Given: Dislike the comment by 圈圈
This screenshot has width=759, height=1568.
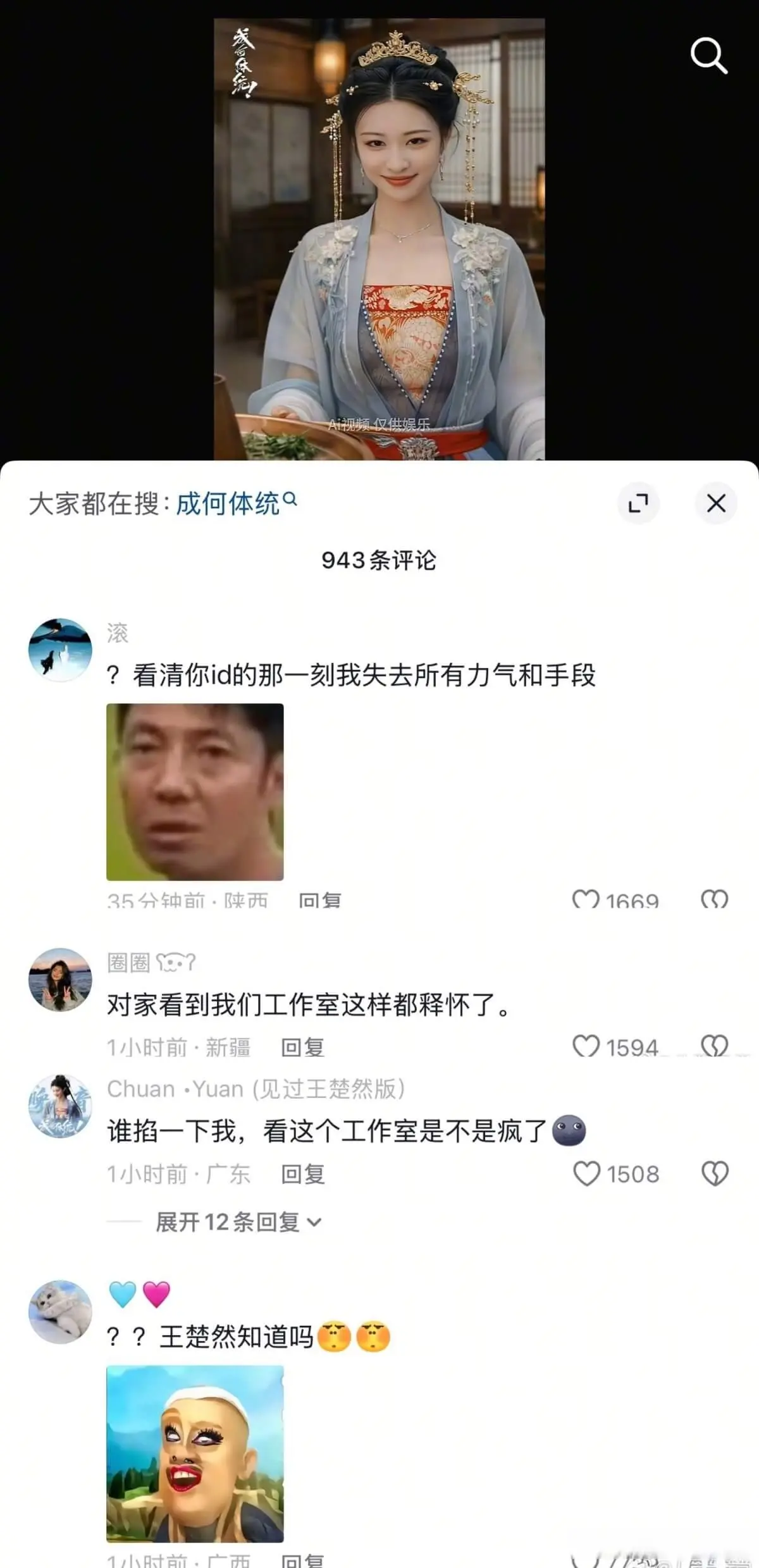Looking at the screenshot, I should (x=715, y=1046).
